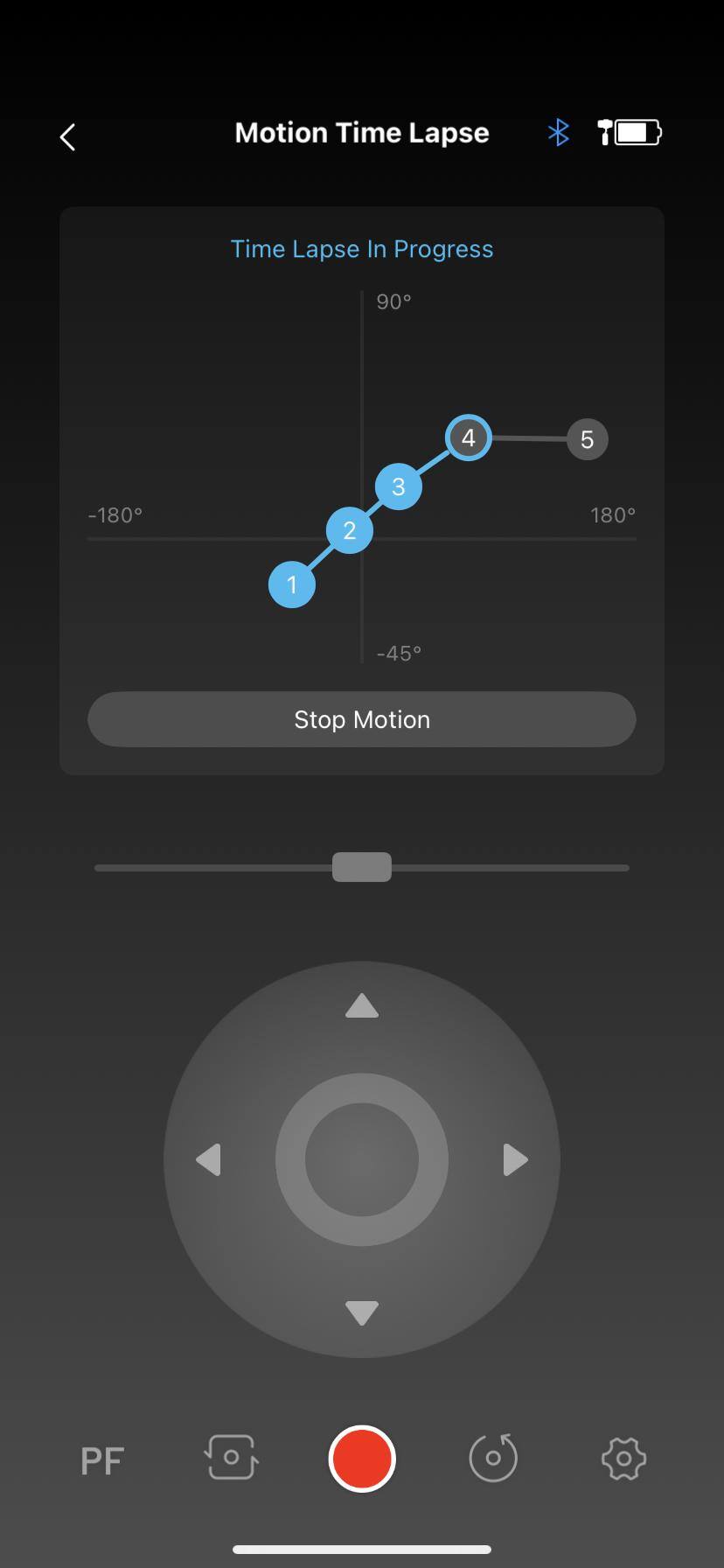Select waypoint 1 on the path
724x1568 pixels.
291,584
